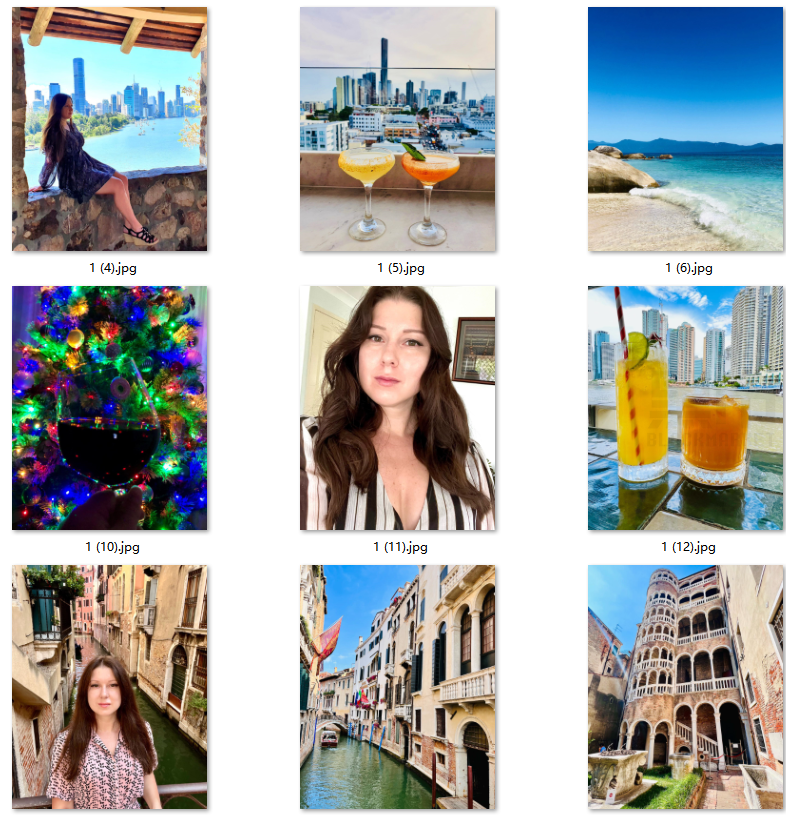
Task: Open the file 1 (4).jpg
Action: coord(109,129)
